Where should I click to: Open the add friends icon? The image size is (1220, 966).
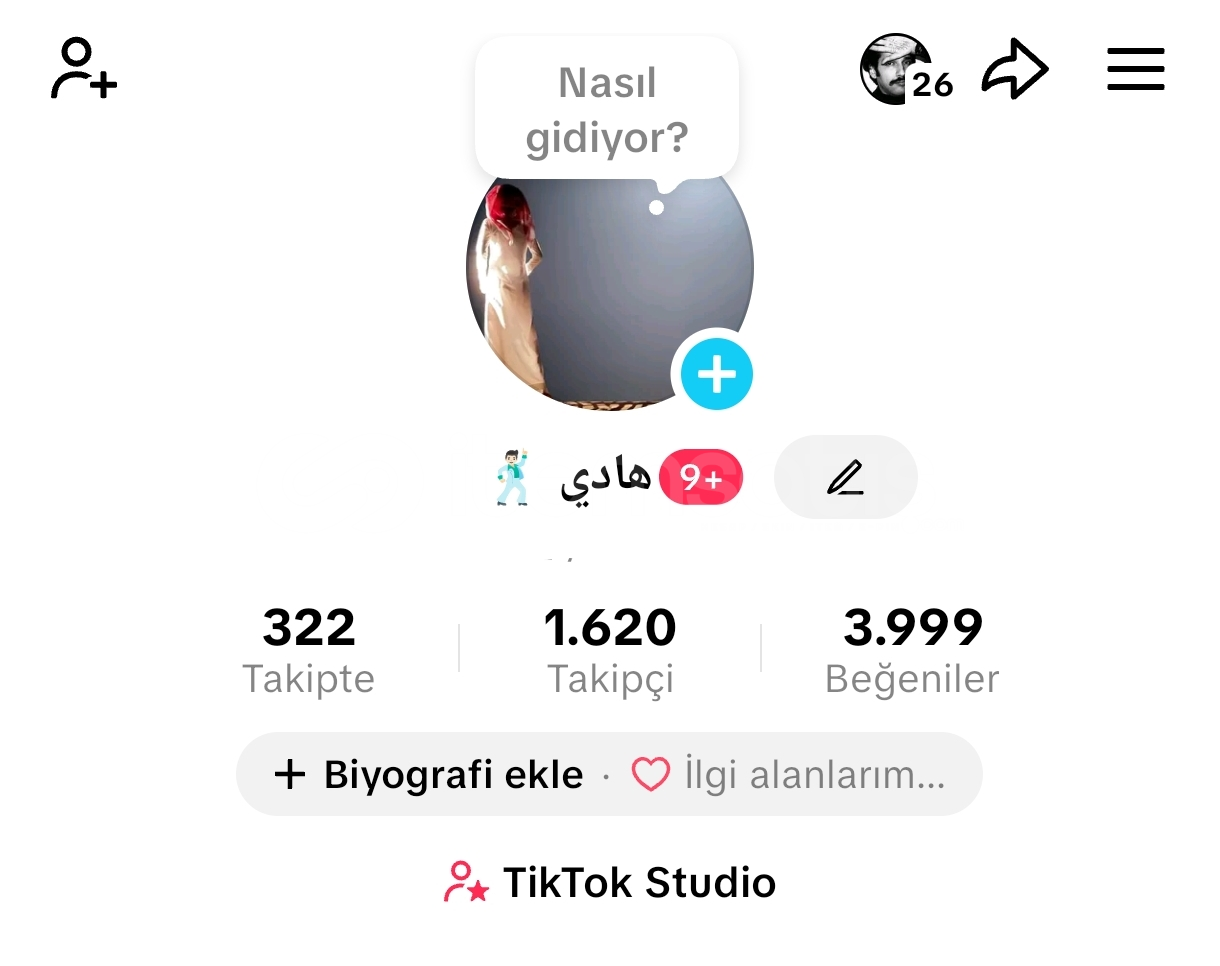(84, 69)
